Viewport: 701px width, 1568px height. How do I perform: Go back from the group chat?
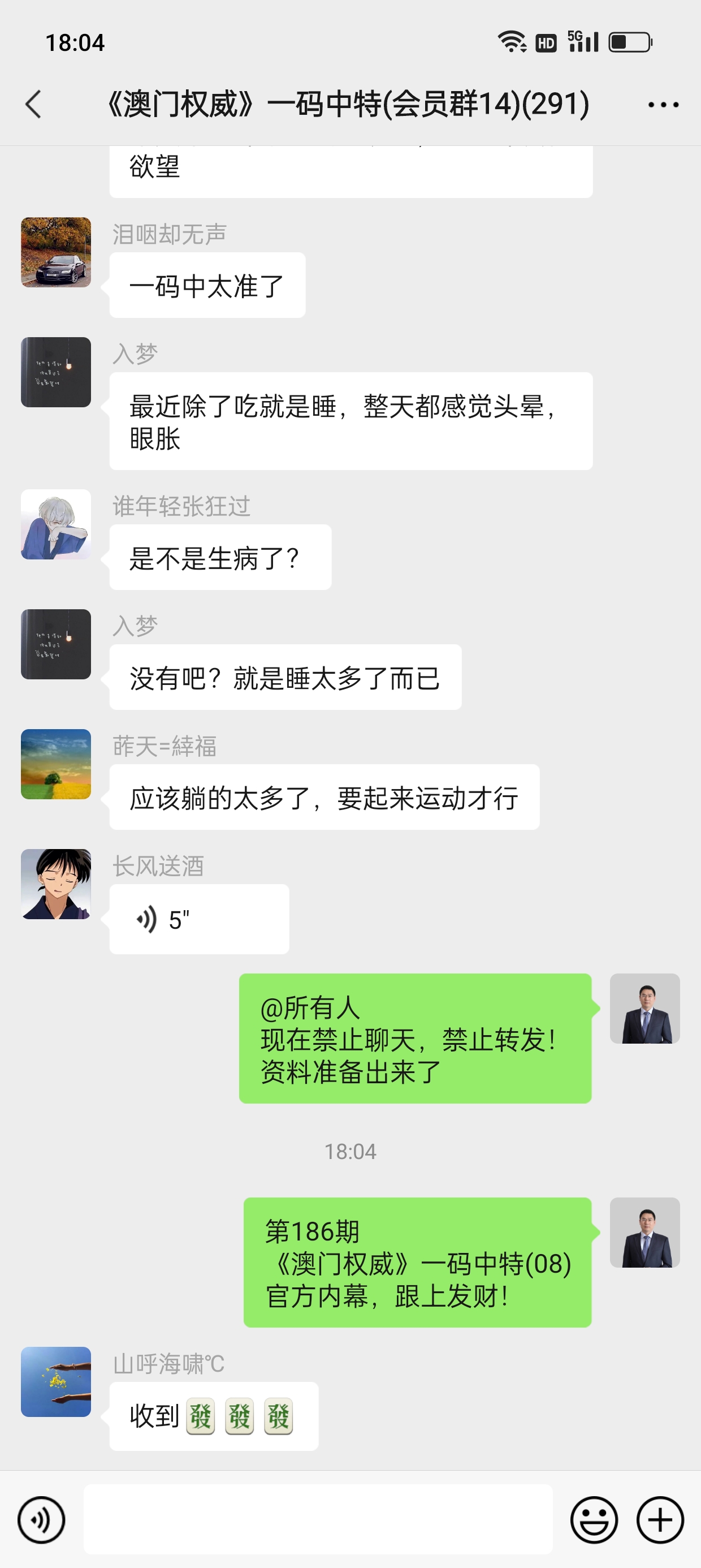coord(34,104)
